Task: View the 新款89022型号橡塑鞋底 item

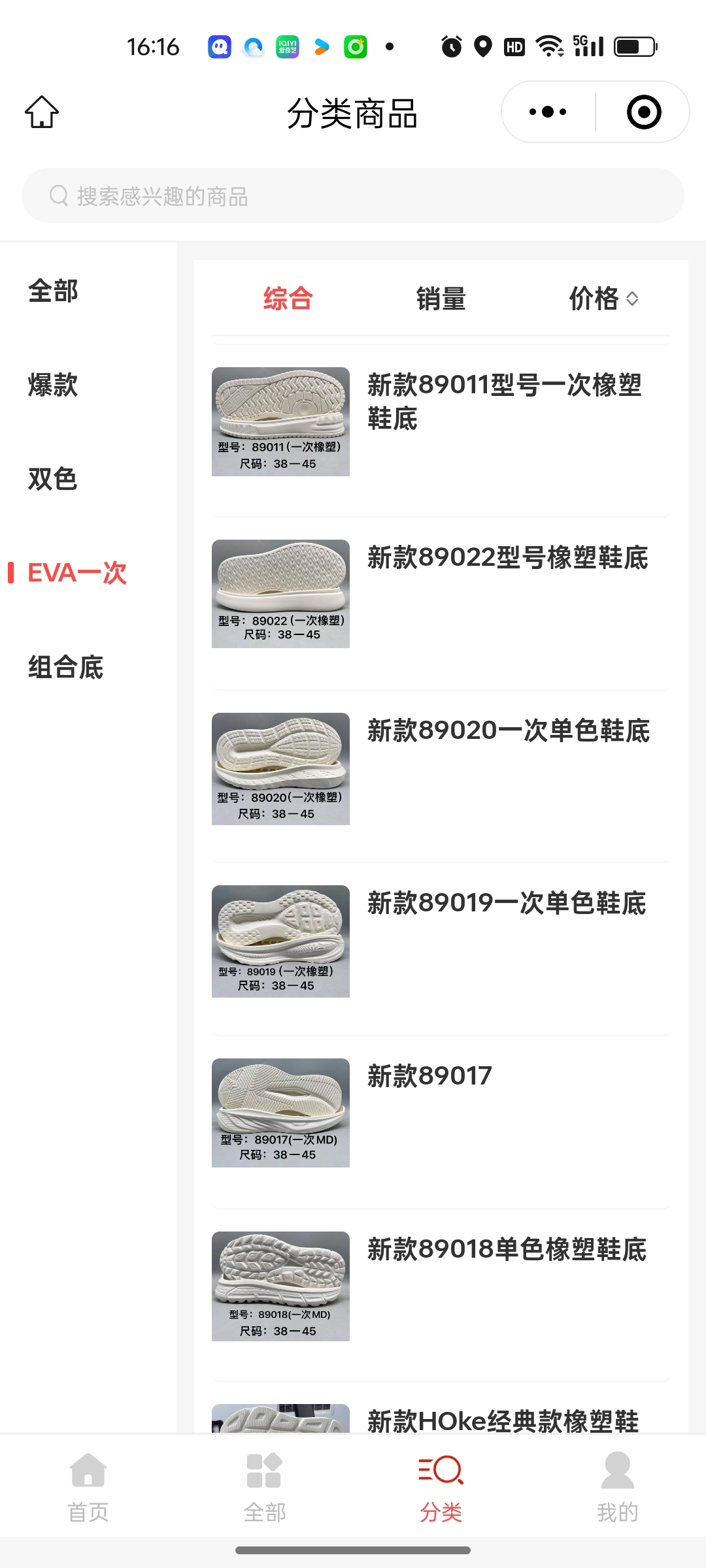Action: pyautogui.click(x=507, y=558)
